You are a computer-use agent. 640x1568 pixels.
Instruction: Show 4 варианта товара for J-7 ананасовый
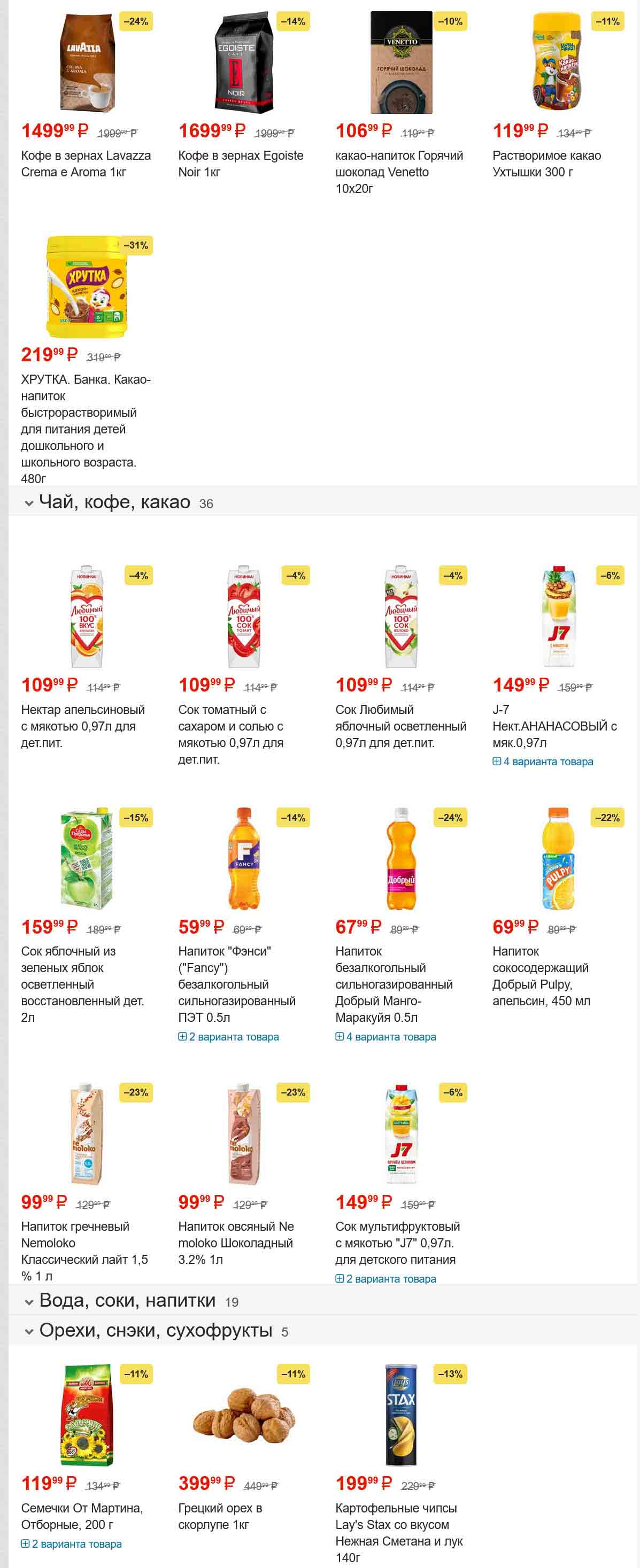(543, 762)
